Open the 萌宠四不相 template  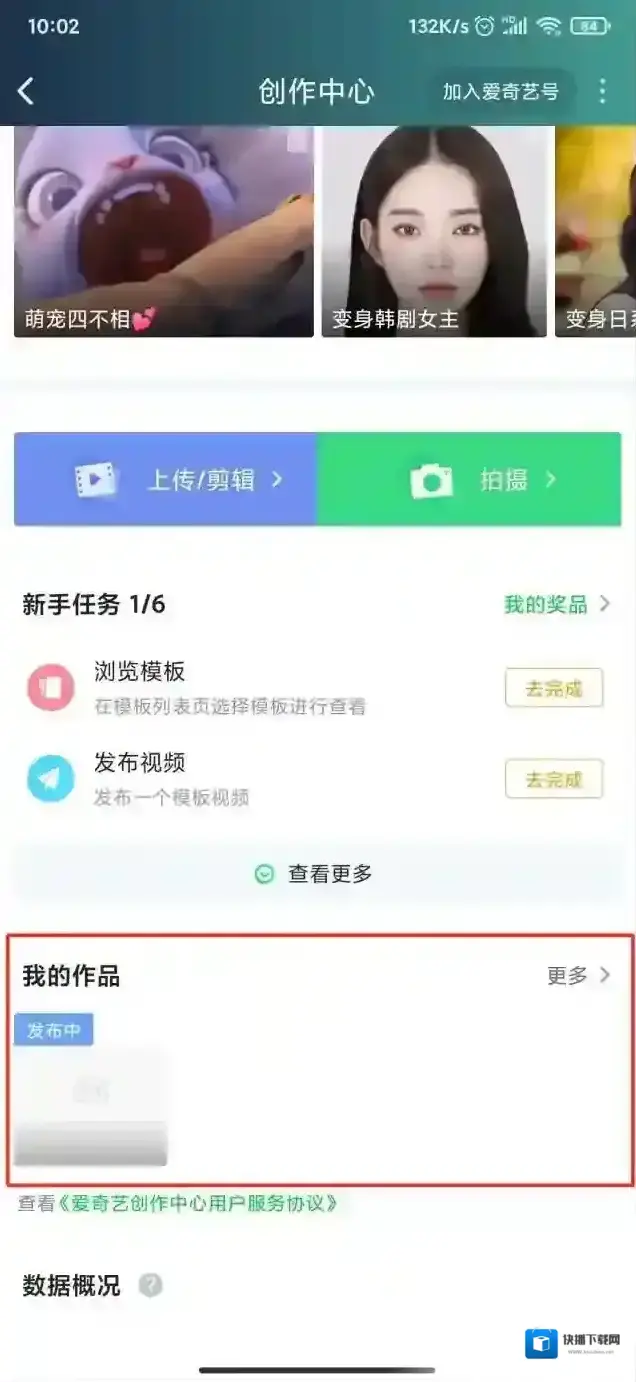(164, 231)
